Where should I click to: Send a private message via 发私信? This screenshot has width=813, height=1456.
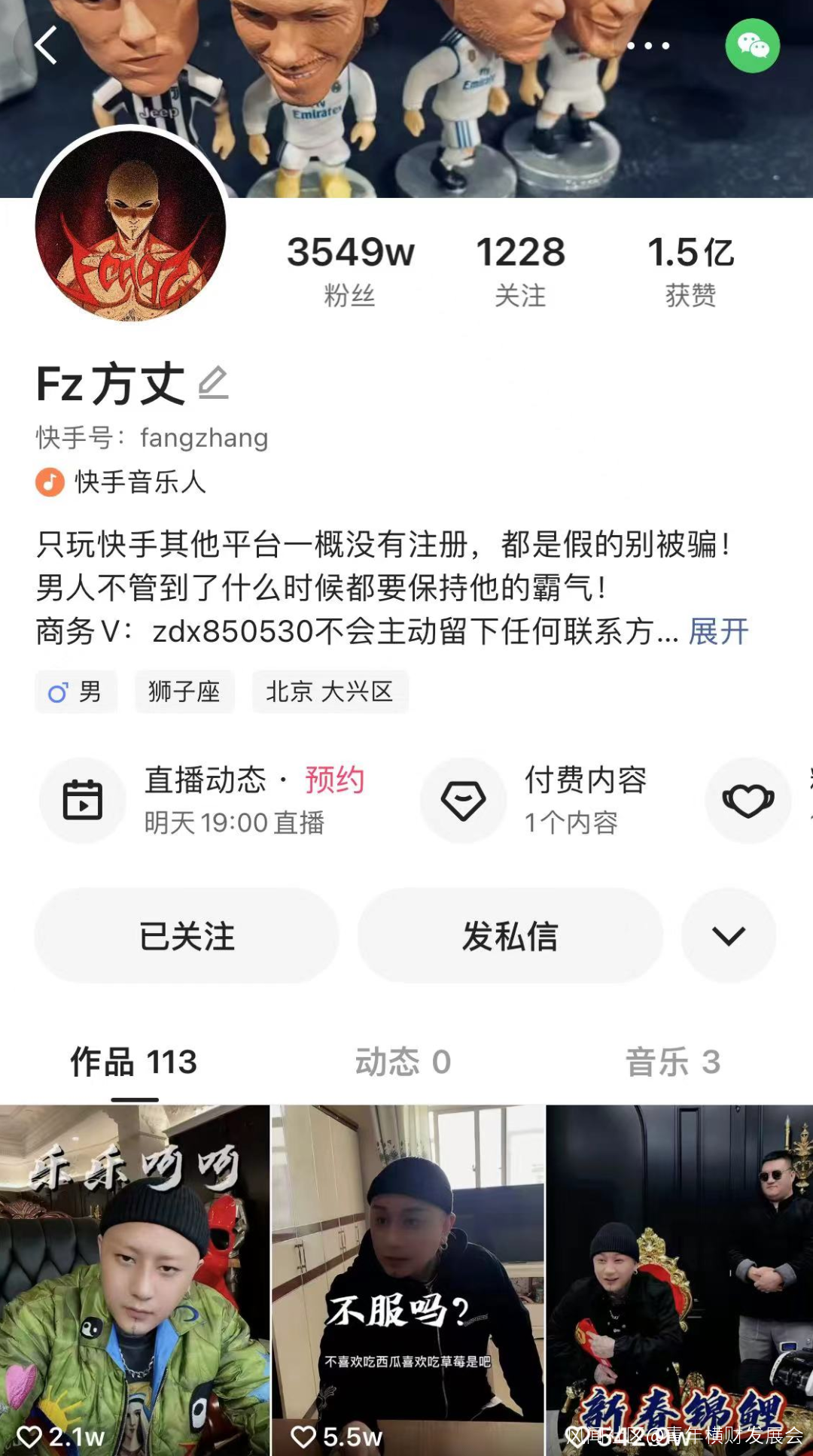coord(510,936)
